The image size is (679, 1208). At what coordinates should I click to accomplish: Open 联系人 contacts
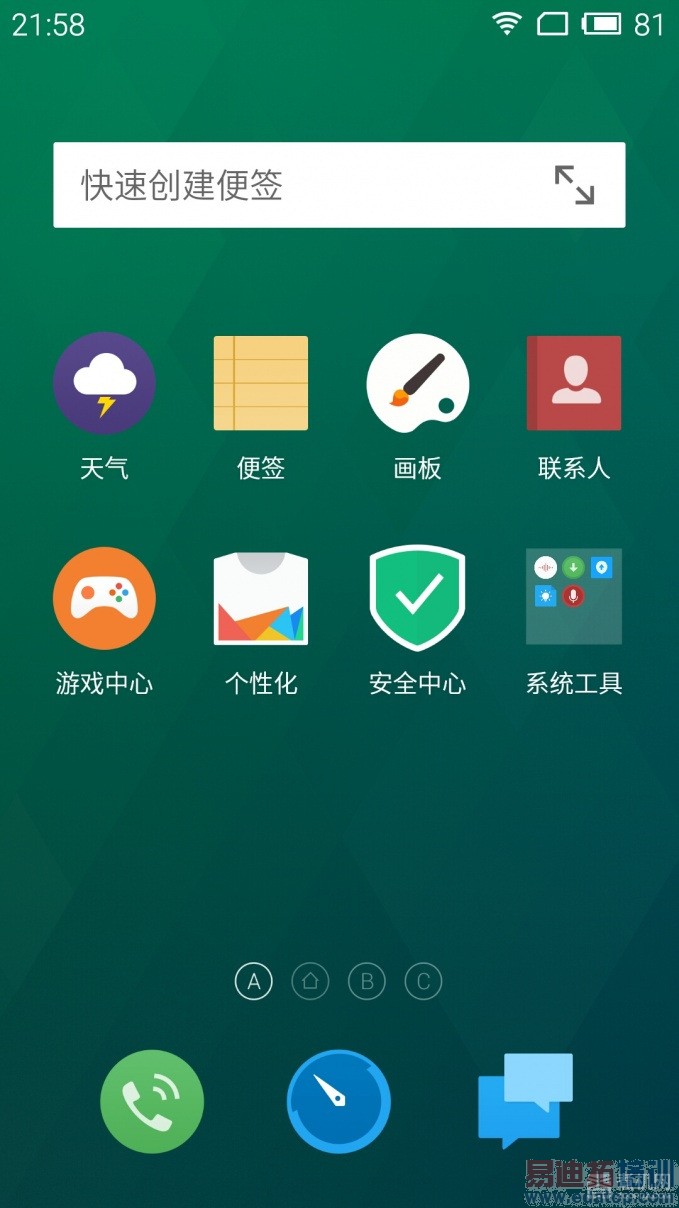tap(574, 384)
